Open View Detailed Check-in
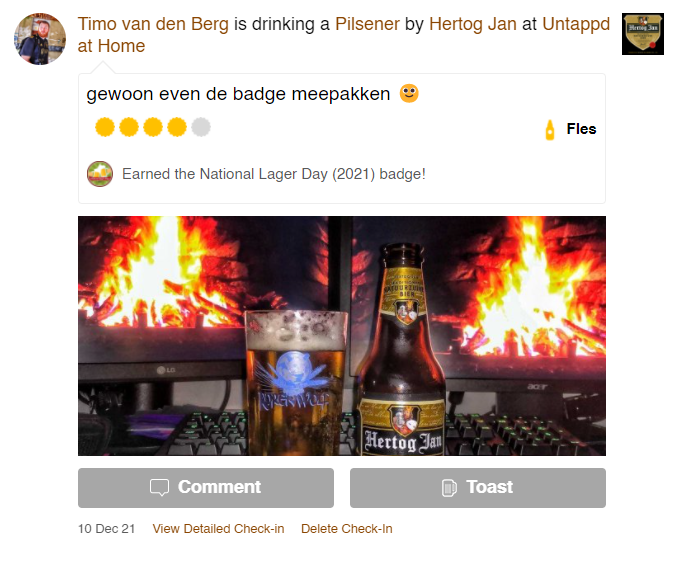This screenshot has width=686, height=561. pyautogui.click(x=218, y=529)
